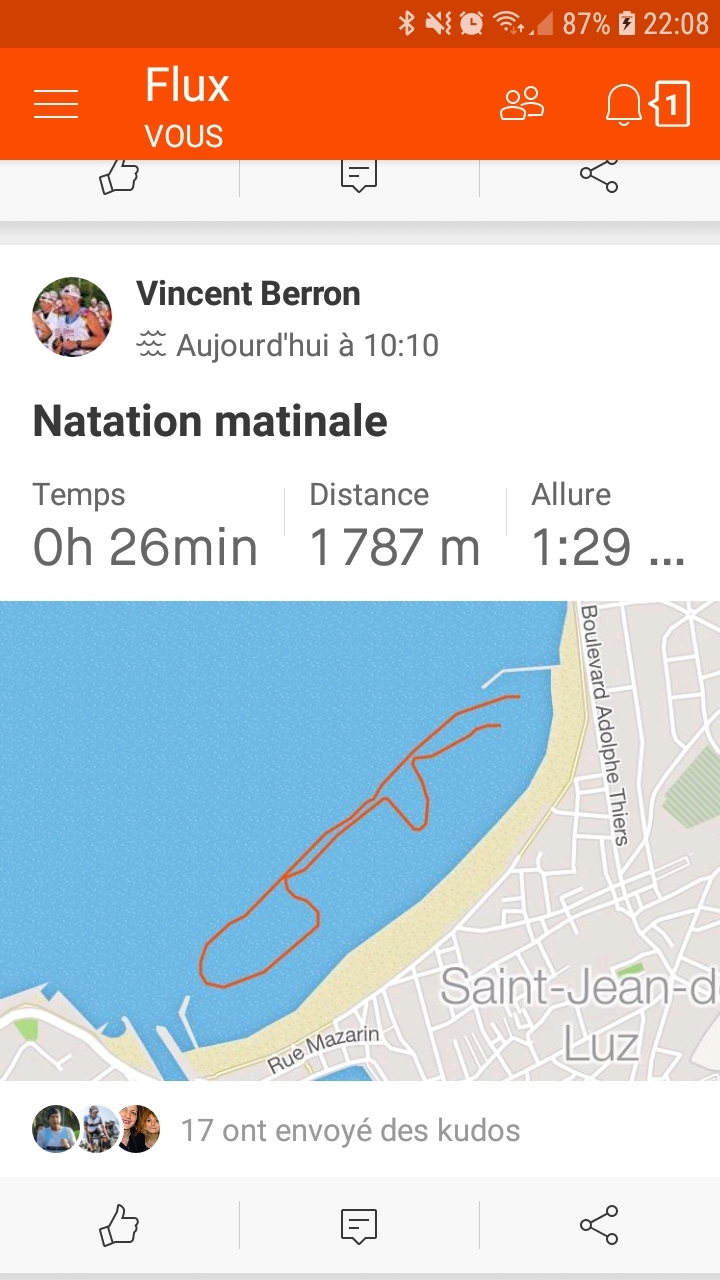Screen dimensions: 720x1280
Task: Open Vincent Berron's name link
Action: point(248,294)
